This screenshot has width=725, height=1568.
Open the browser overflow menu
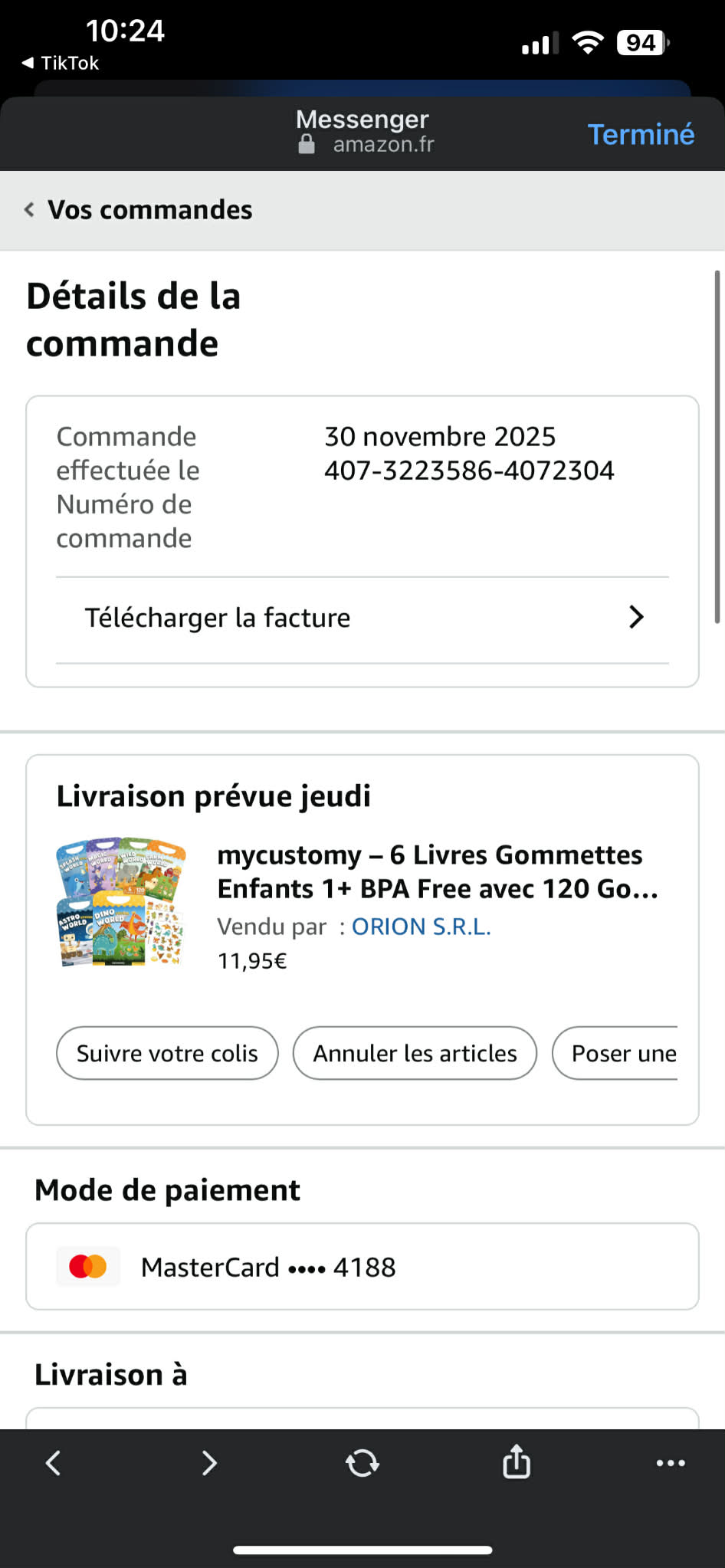(x=671, y=1463)
